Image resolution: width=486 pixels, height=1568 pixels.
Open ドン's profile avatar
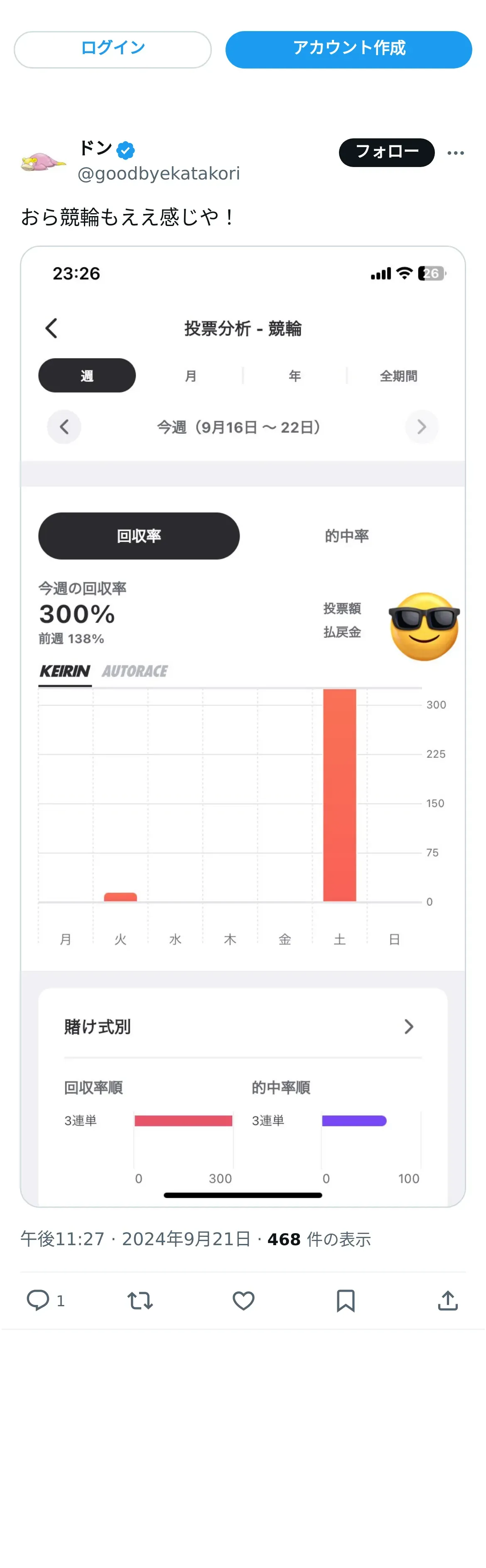[42, 162]
